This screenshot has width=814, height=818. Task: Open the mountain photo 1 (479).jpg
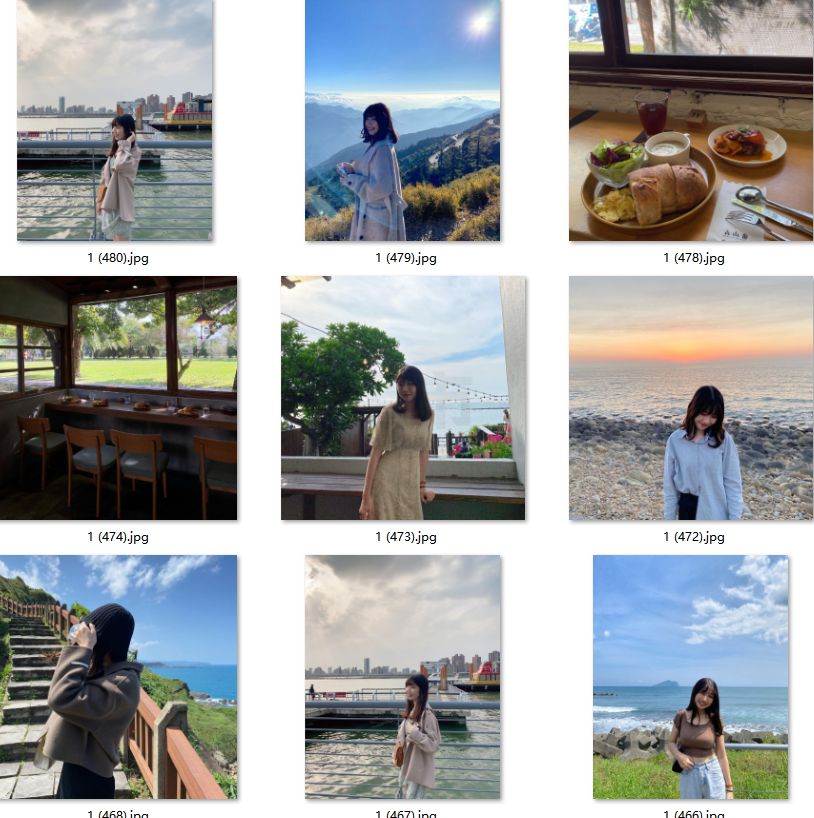tap(402, 120)
